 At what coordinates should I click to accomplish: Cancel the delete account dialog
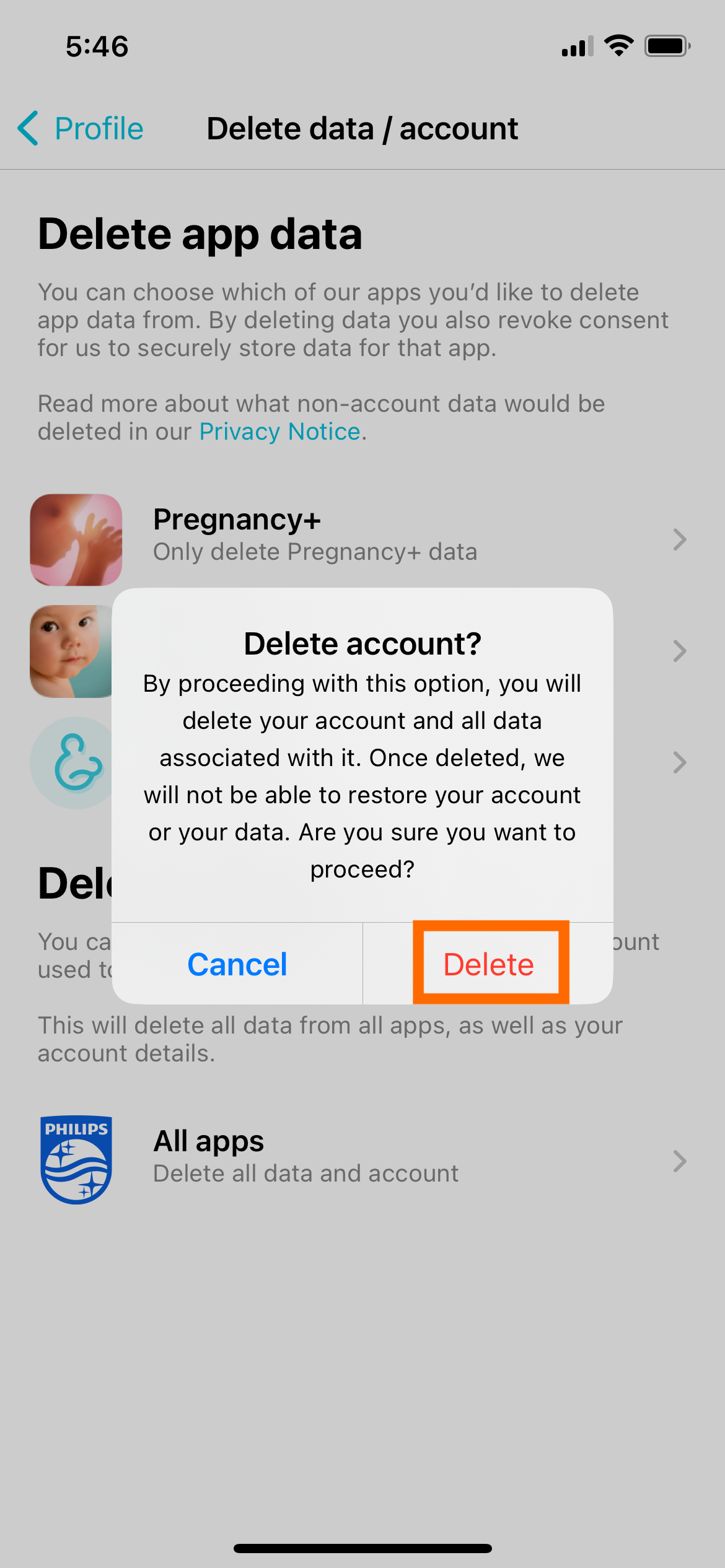pos(237,964)
